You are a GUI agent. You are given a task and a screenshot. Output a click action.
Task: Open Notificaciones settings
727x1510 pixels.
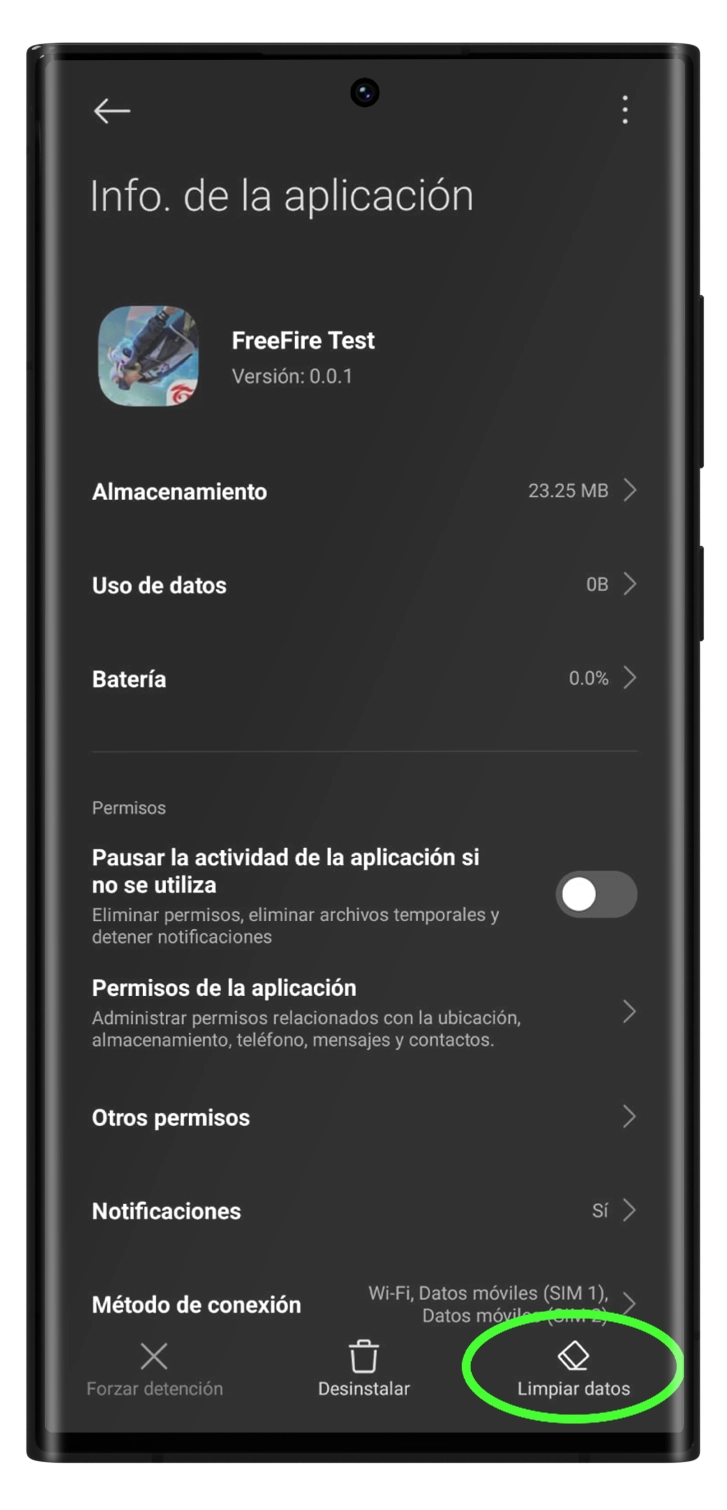point(363,1211)
